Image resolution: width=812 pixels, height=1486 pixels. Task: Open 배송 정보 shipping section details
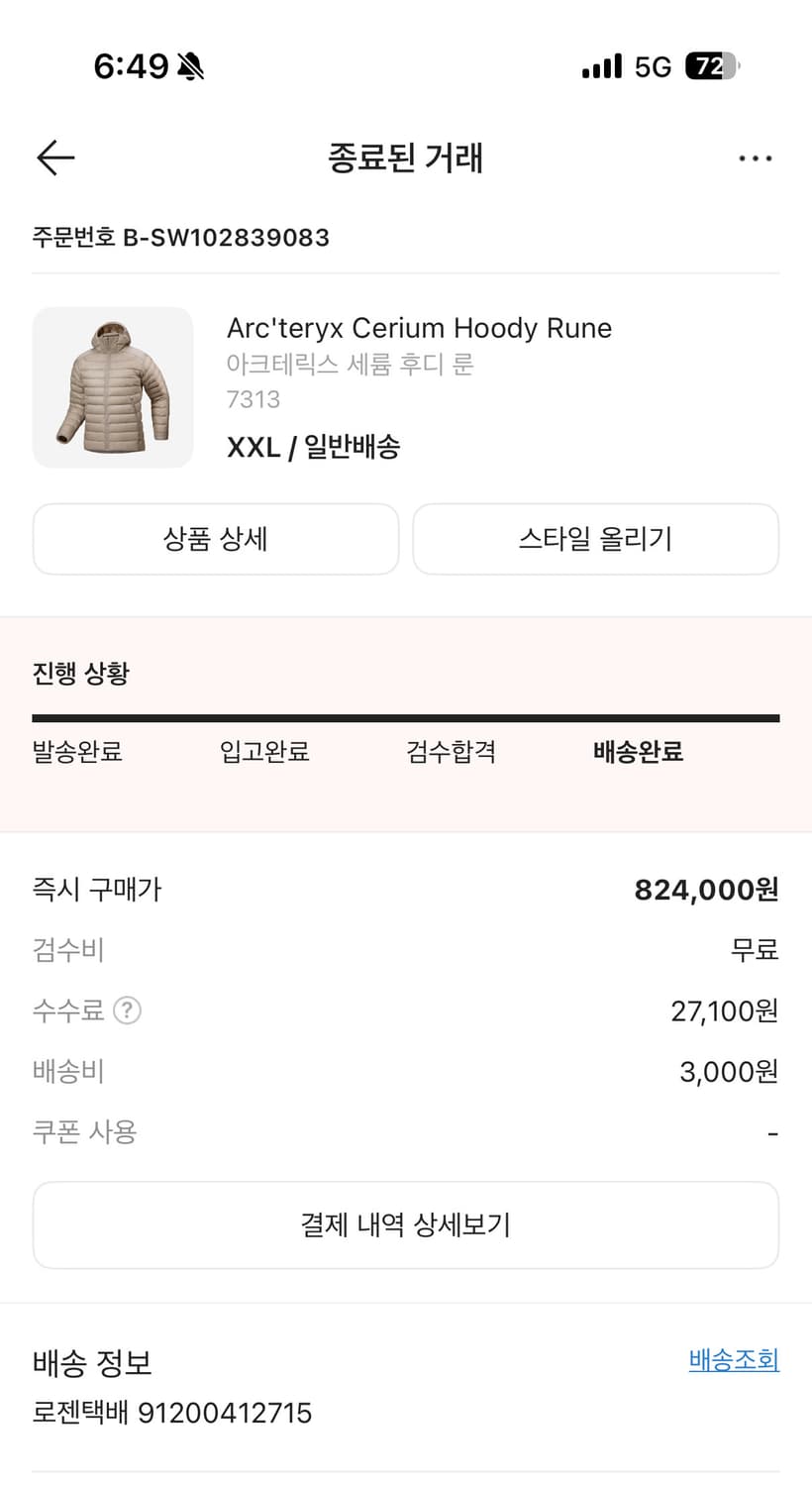tap(90, 1363)
